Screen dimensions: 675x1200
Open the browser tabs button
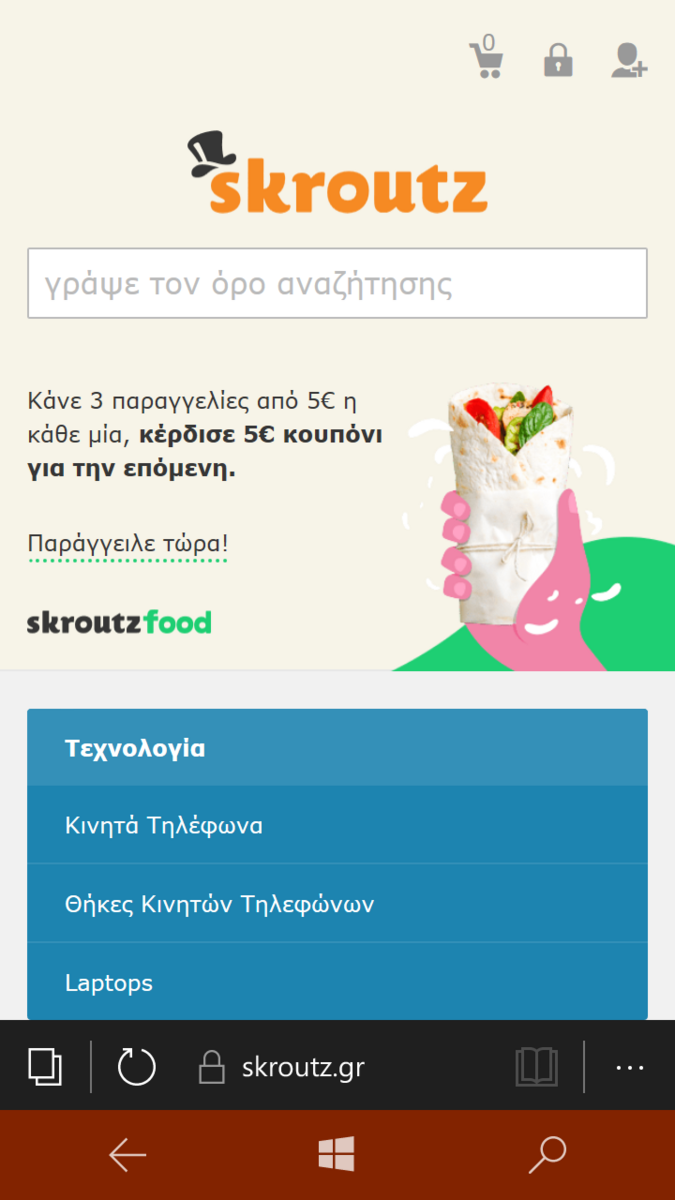pyautogui.click(x=45, y=1066)
